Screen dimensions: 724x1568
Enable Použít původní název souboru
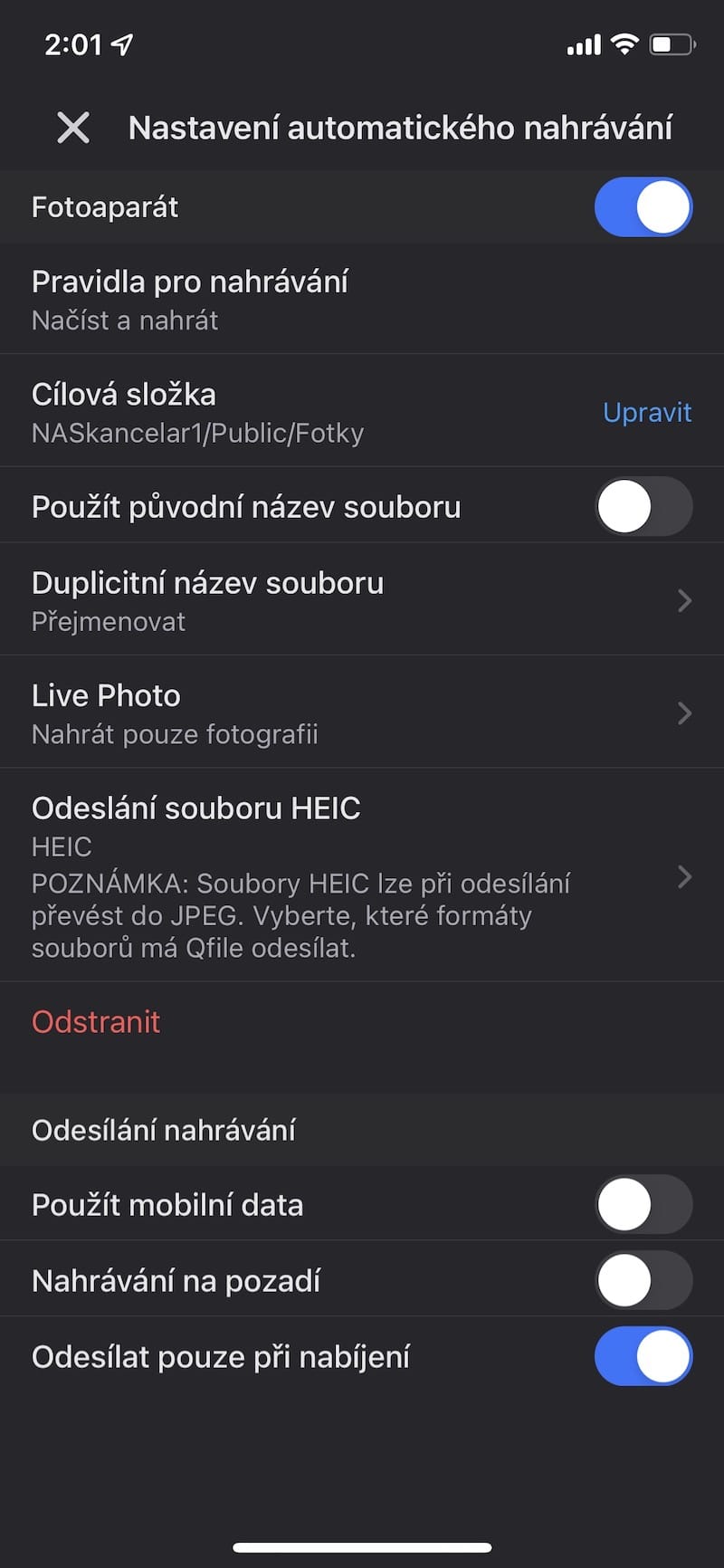coord(643,506)
